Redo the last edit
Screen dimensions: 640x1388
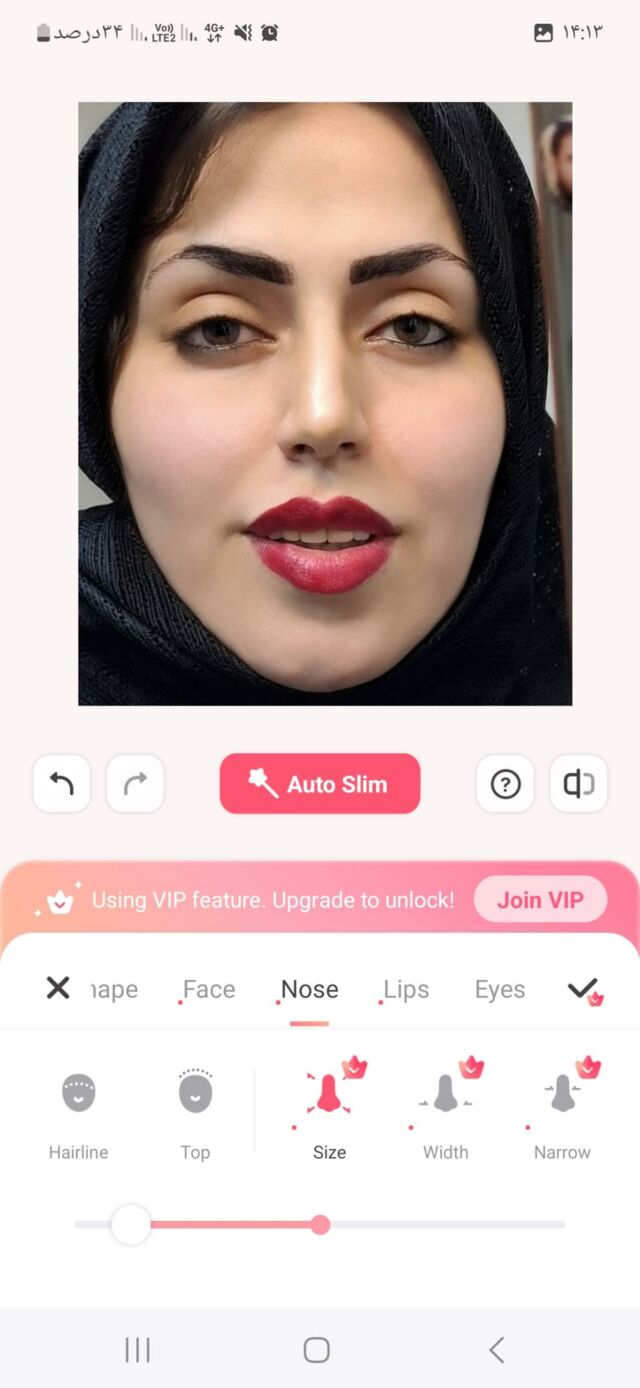click(135, 784)
